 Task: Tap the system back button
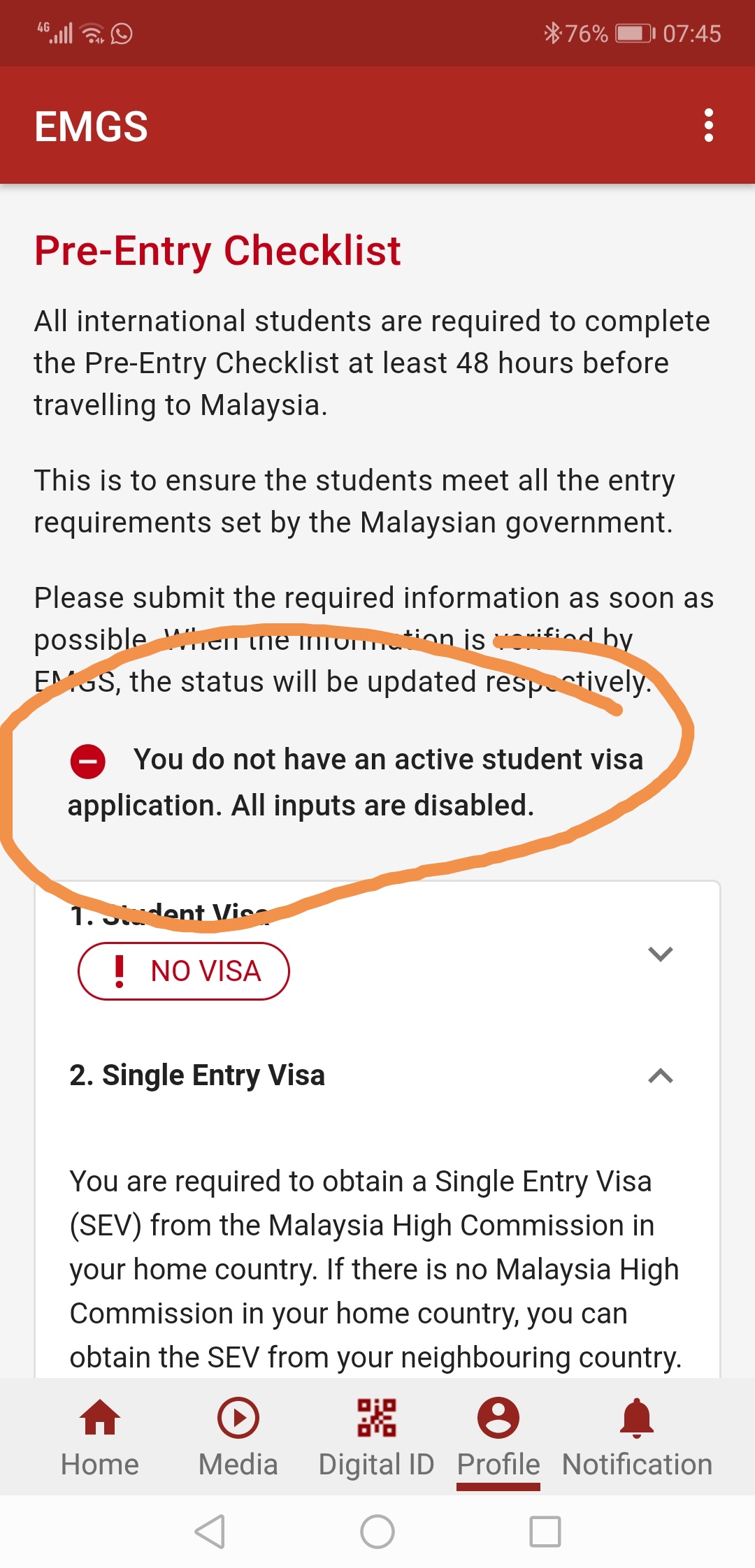click(x=210, y=1532)
